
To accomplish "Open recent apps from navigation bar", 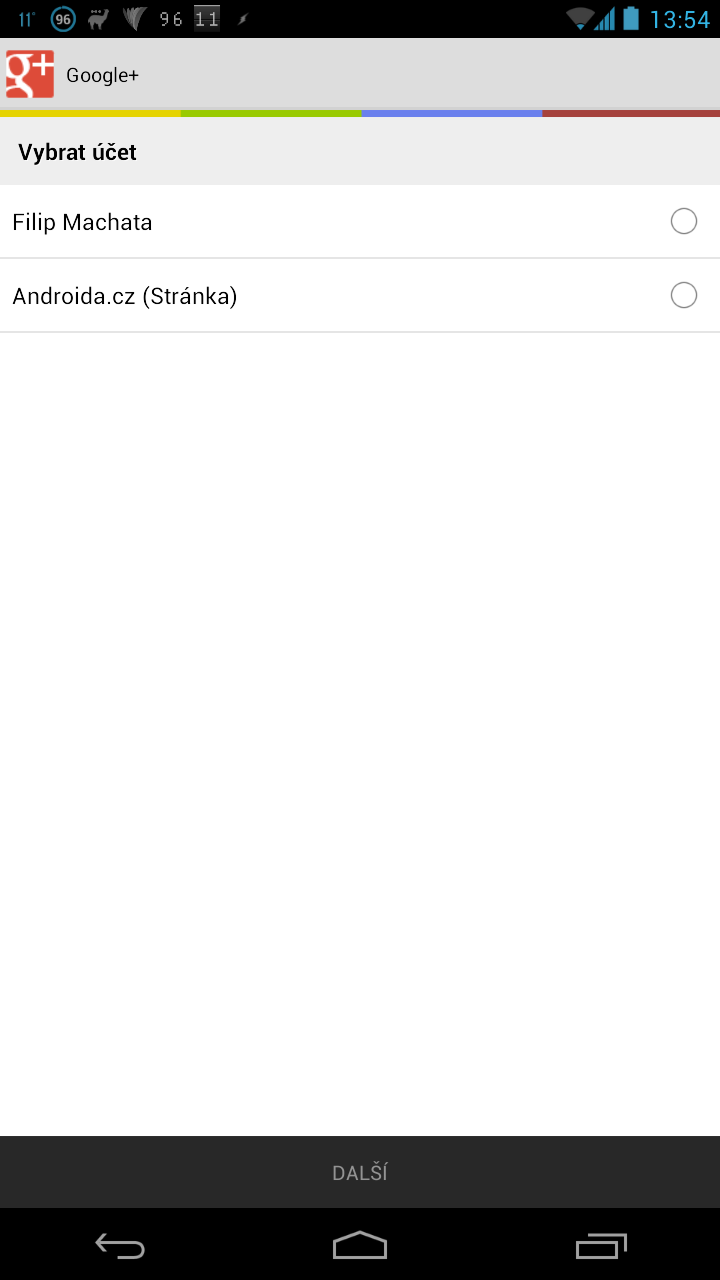I will 601,1245.
